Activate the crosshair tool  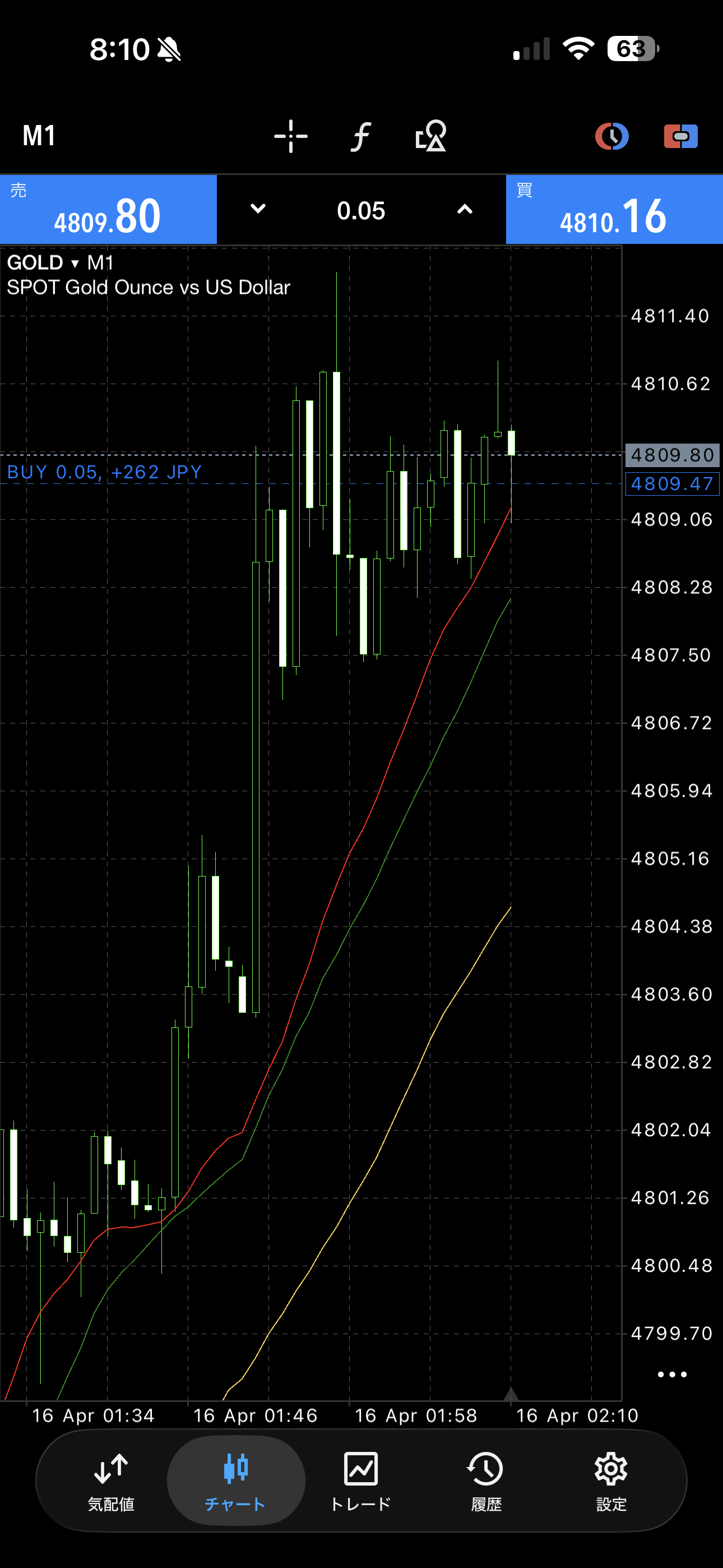(291, 136)
